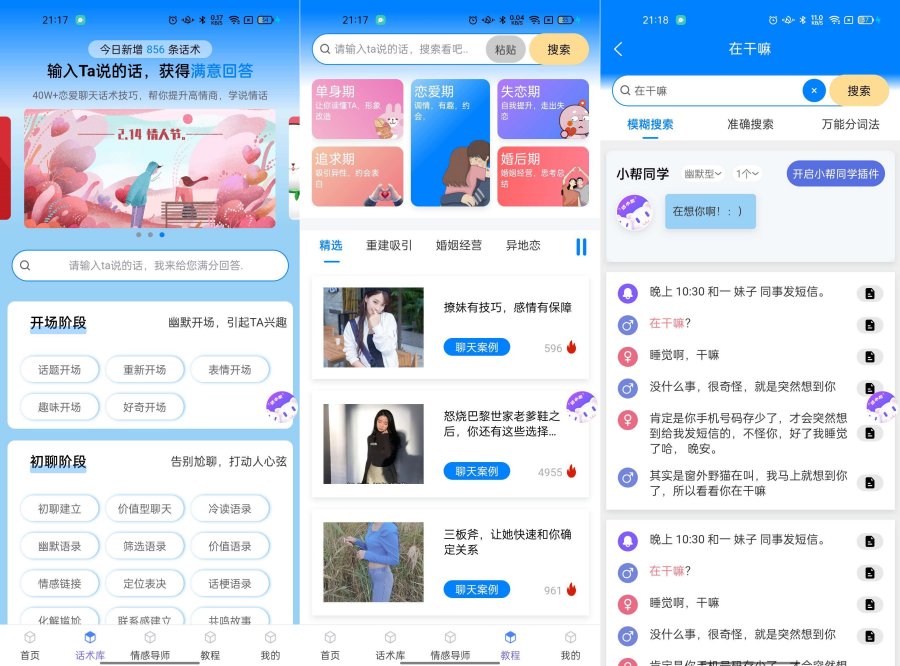Choose the 表情开场 chip

(x=230, y=370)
